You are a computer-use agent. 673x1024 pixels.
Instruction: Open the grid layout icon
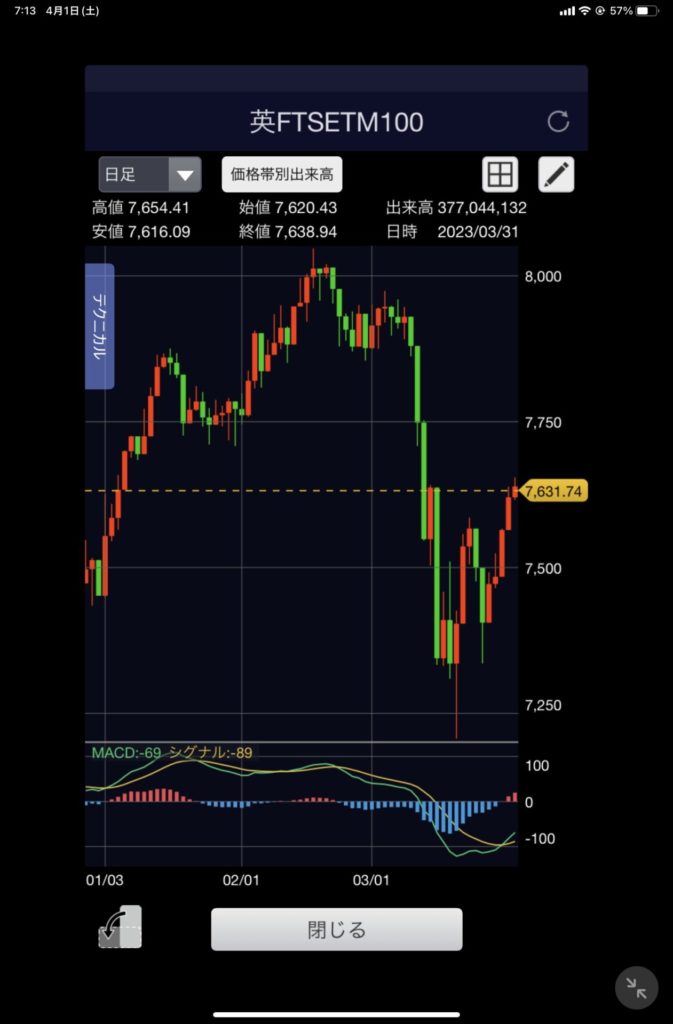(499, 174)
